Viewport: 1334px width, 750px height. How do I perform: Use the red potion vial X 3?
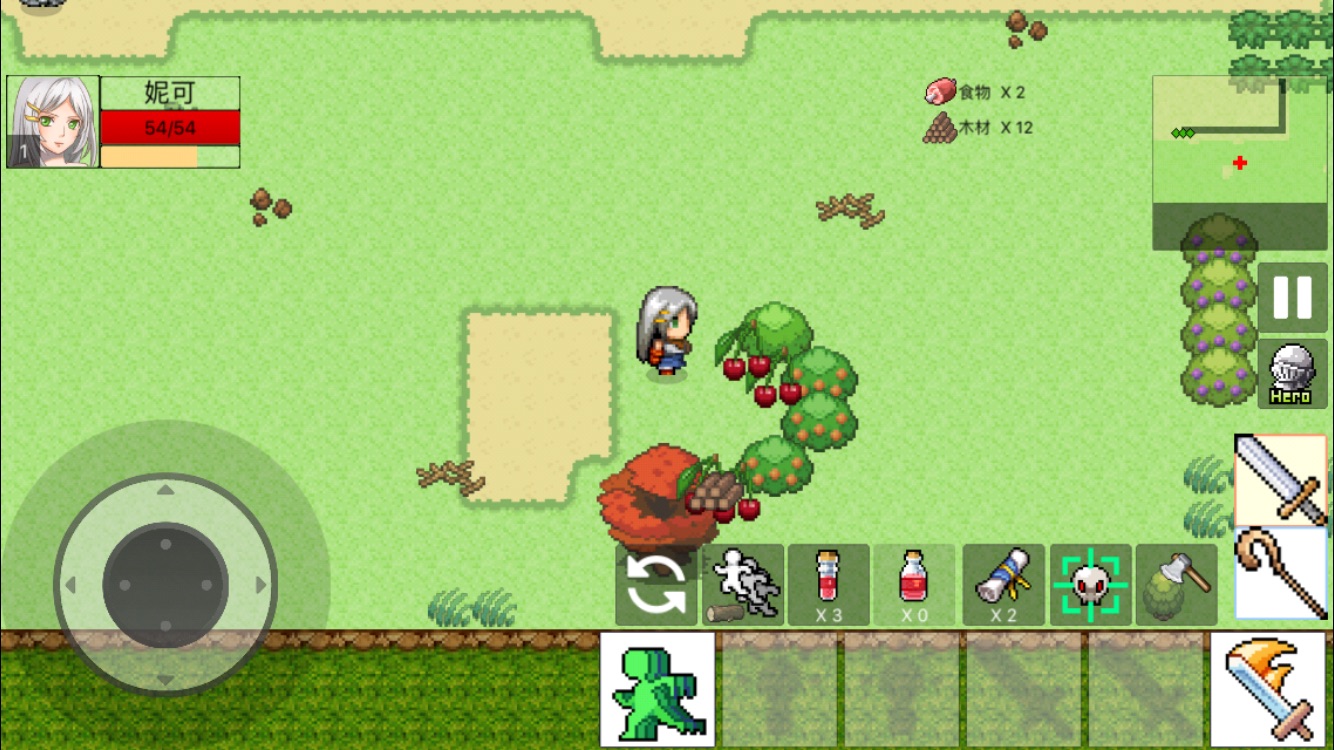pyautogui.click(x=828, y=585)
